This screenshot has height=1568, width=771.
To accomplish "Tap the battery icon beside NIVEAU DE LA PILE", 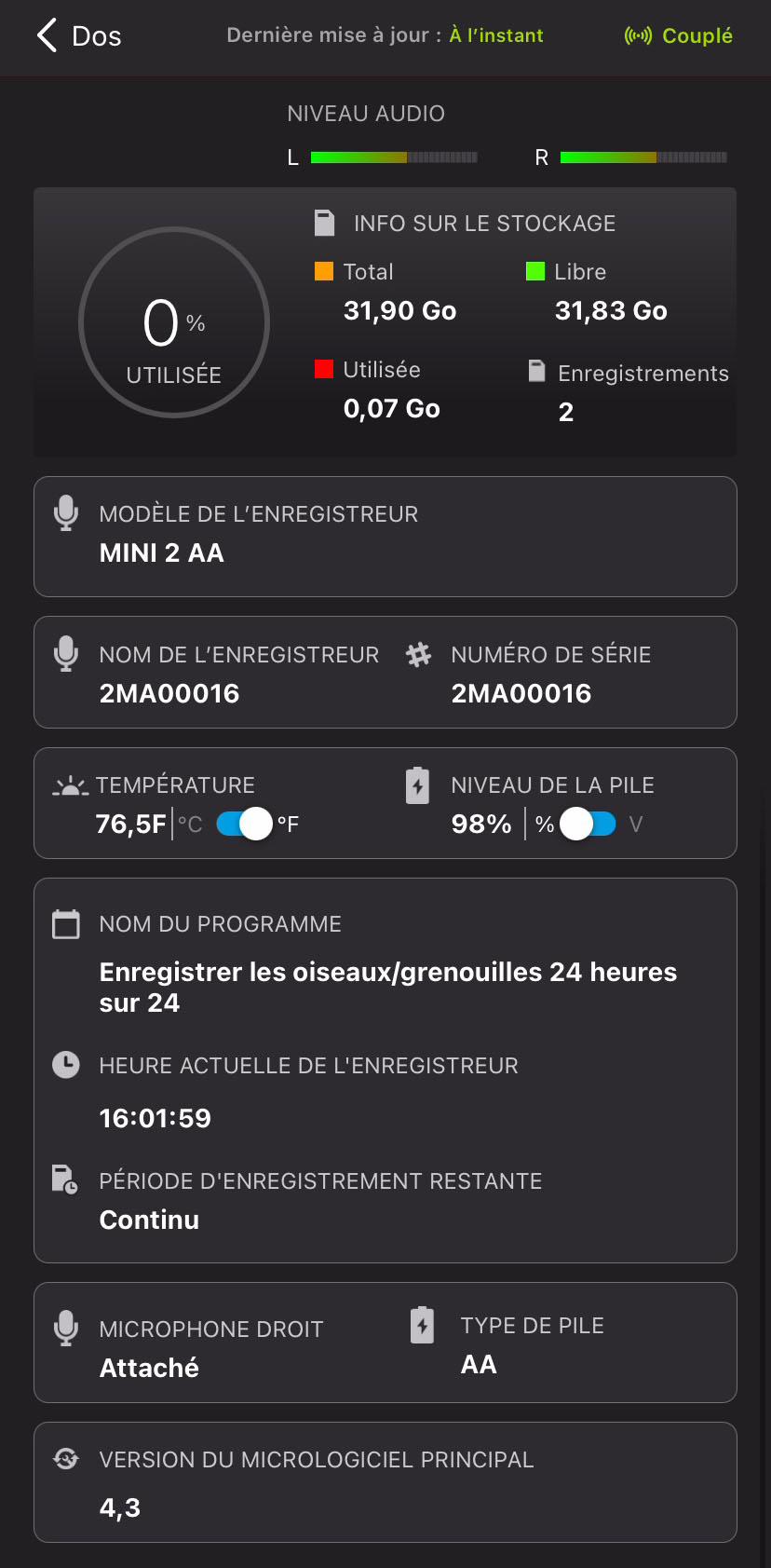I will pos(416,784).
